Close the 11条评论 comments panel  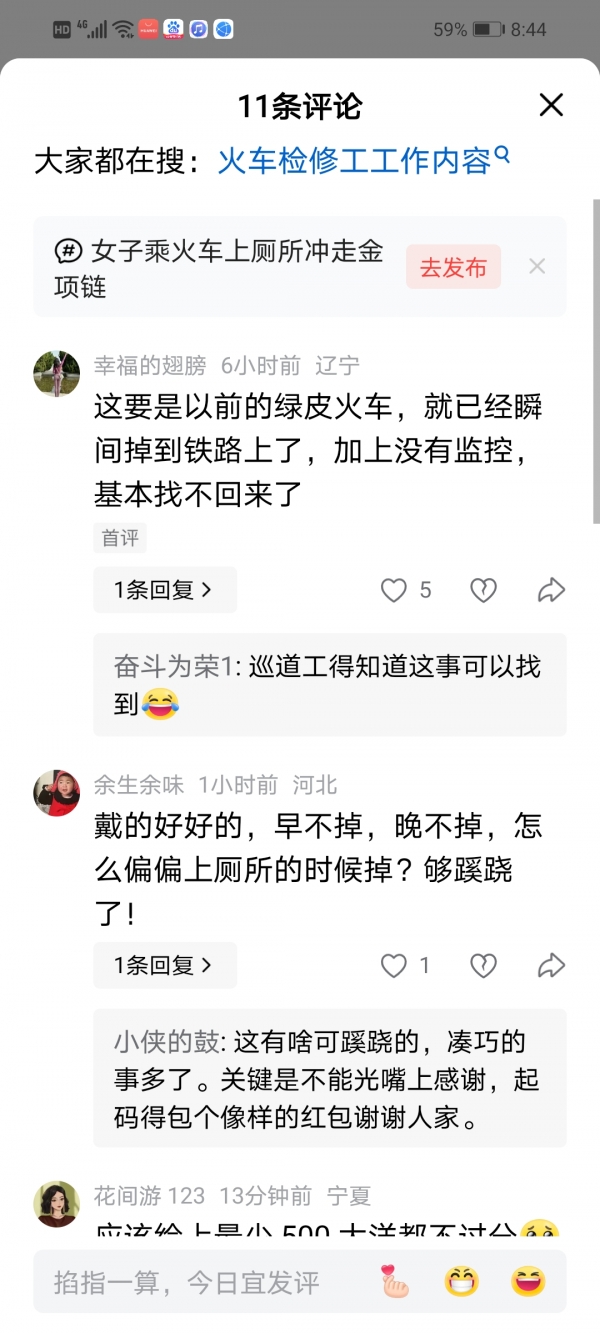tap(551, 105)
